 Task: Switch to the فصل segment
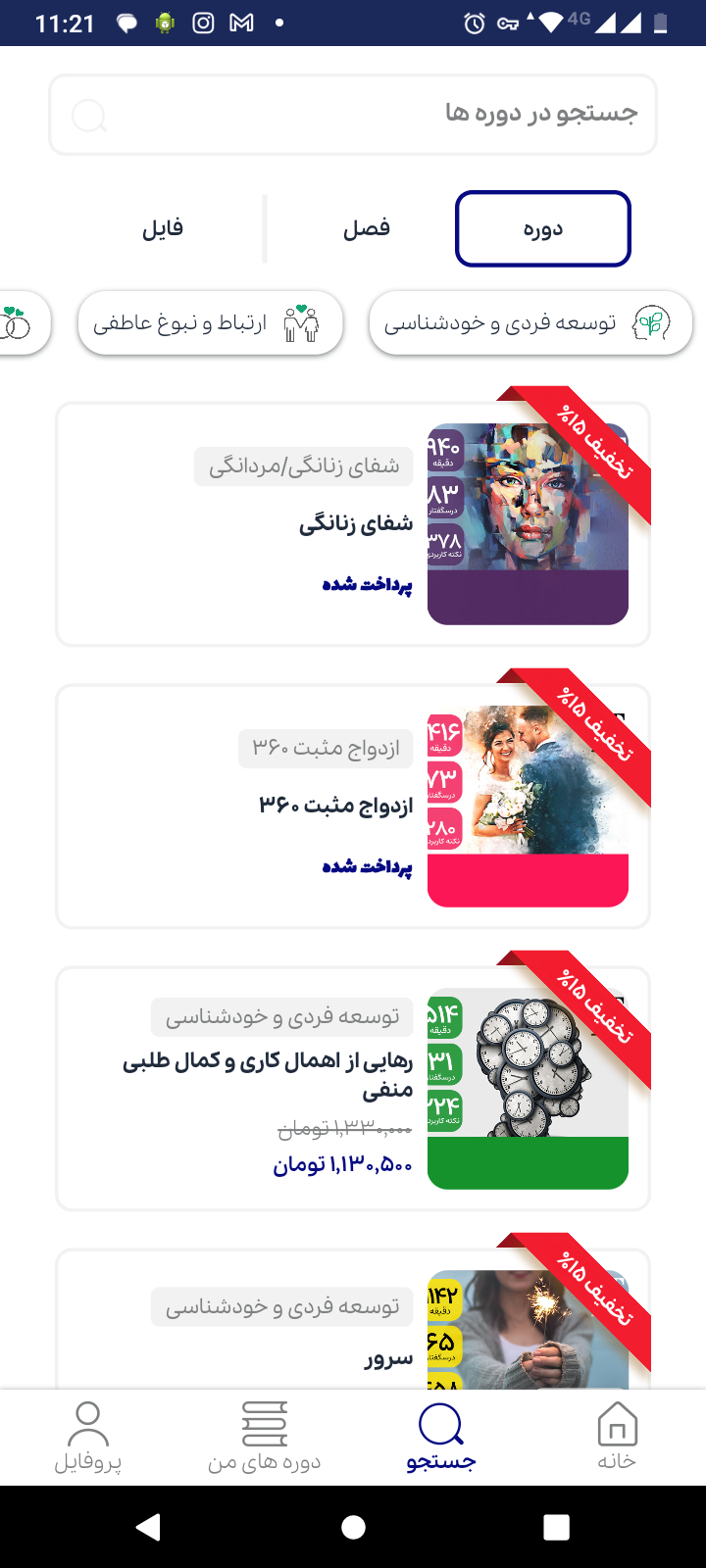[x=366, y=228]
